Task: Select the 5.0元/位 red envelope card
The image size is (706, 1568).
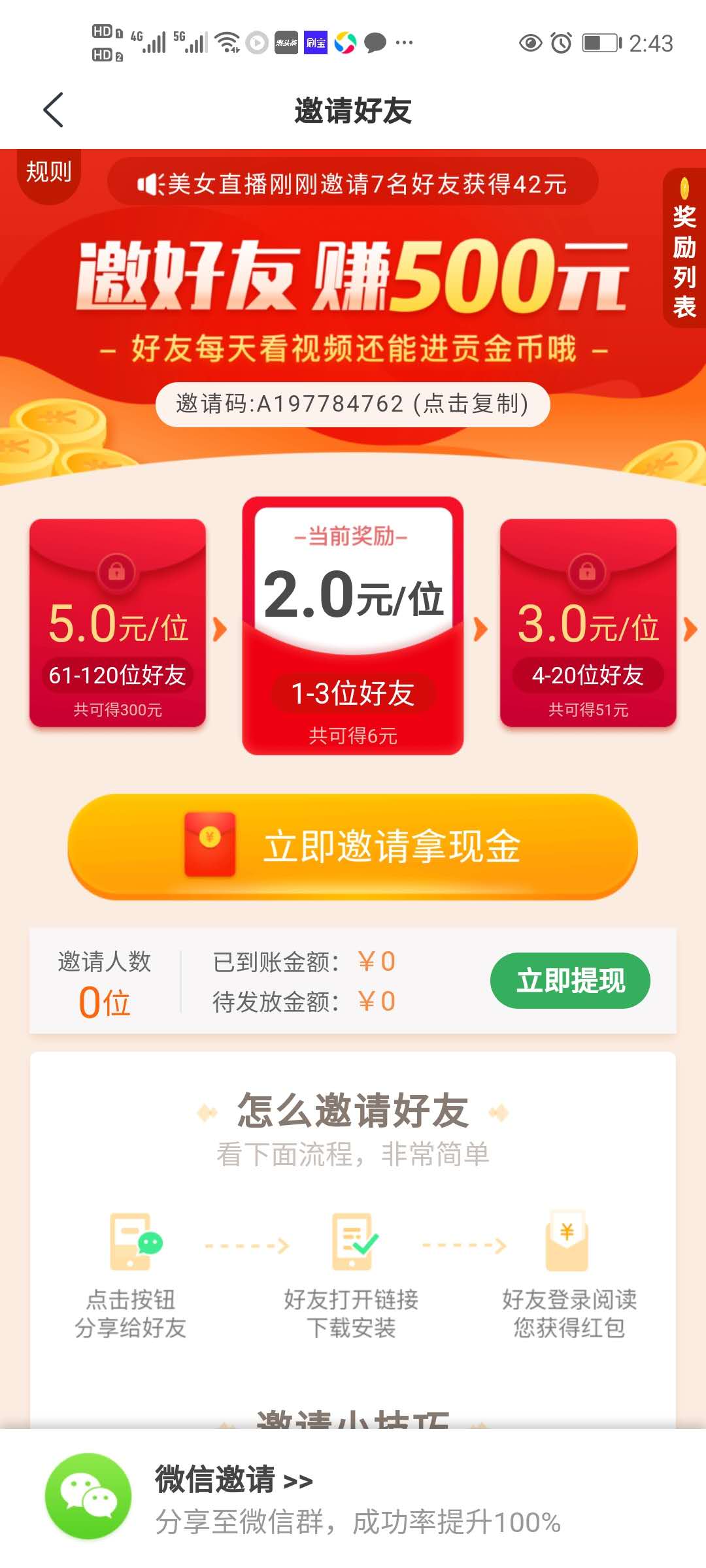Action: [118, 623]
